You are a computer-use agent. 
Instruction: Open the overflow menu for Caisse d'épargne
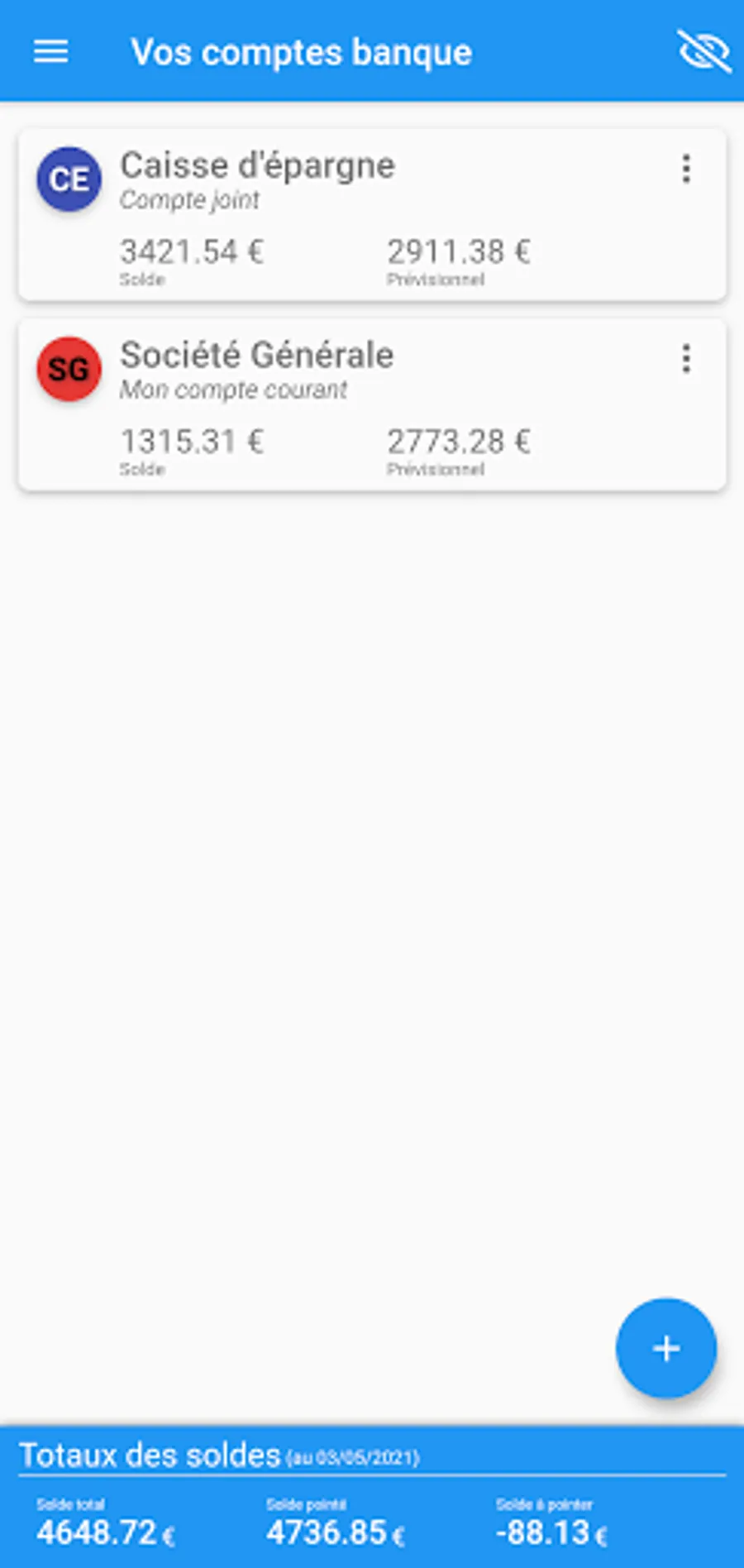click(686, 169)
